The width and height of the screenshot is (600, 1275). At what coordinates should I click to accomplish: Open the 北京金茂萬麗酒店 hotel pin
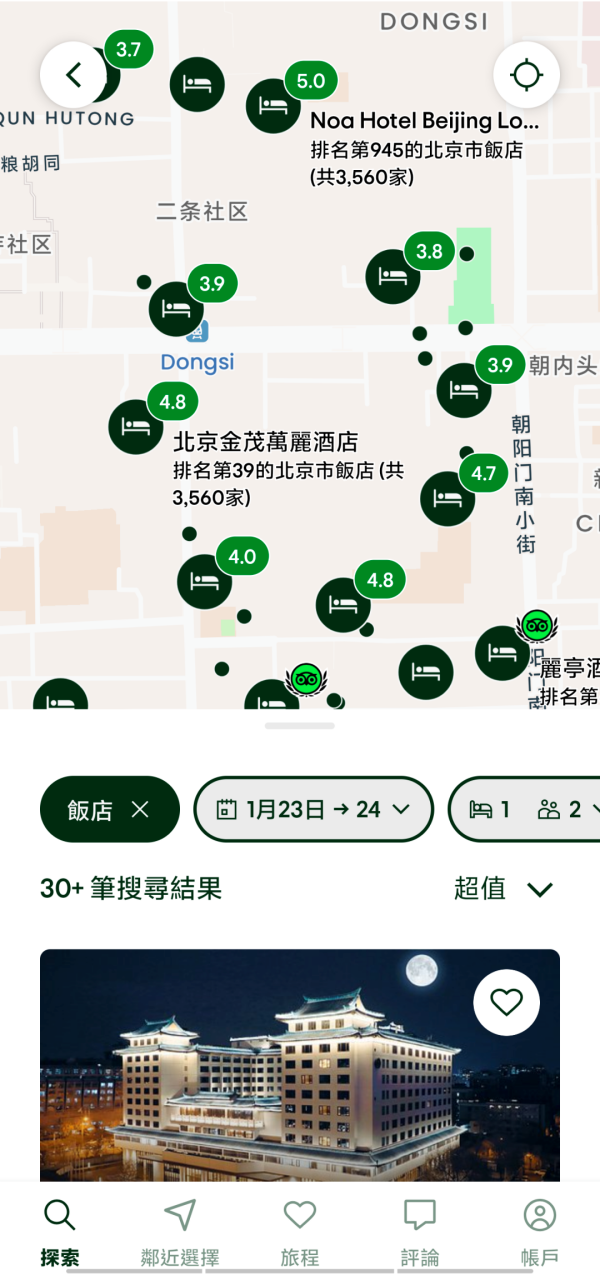[136, 426]
